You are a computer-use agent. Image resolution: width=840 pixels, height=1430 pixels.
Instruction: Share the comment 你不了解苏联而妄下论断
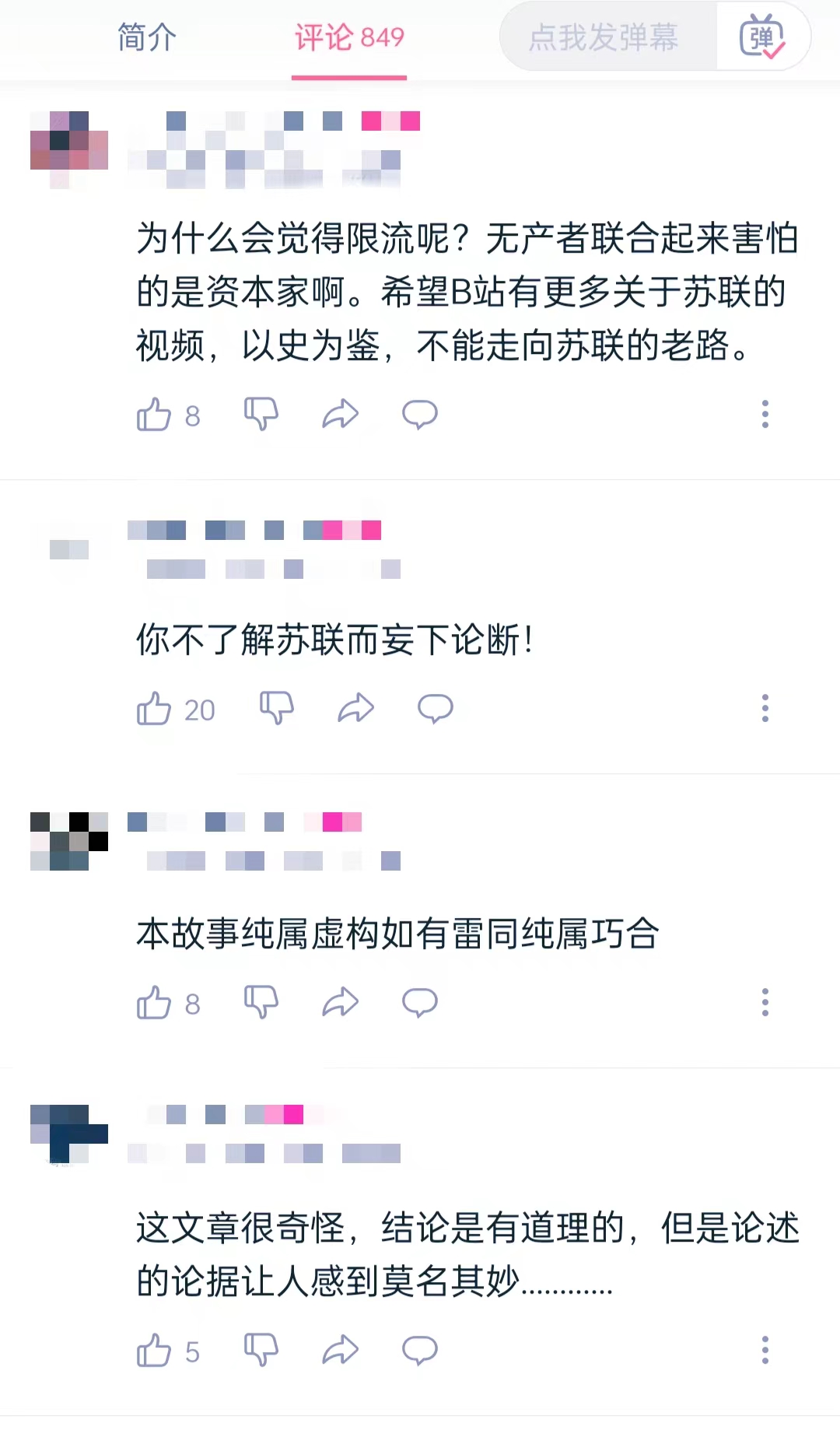tap(356, 709)
